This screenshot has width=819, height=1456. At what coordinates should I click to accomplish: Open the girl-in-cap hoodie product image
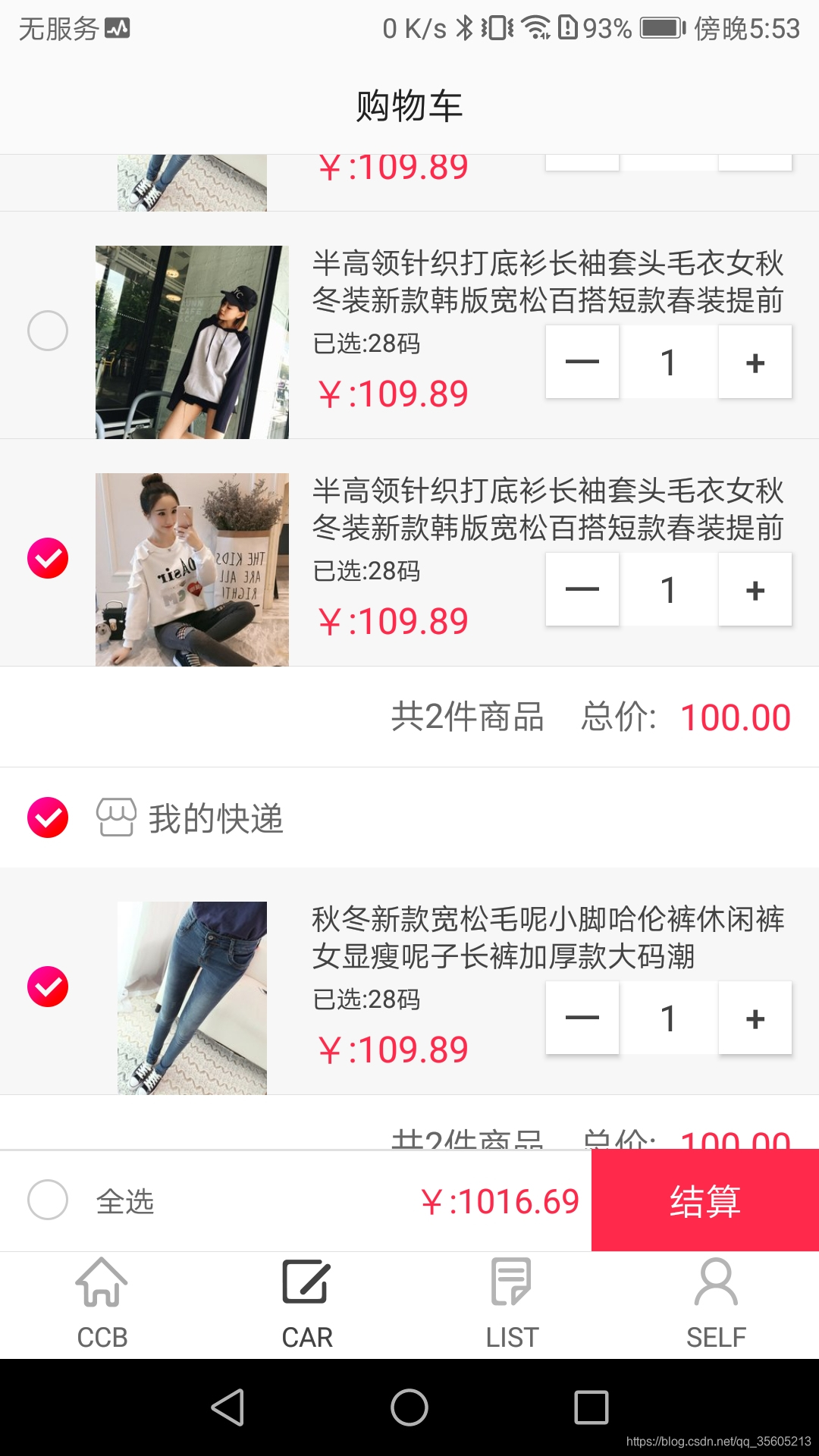[x=192, y=342]
